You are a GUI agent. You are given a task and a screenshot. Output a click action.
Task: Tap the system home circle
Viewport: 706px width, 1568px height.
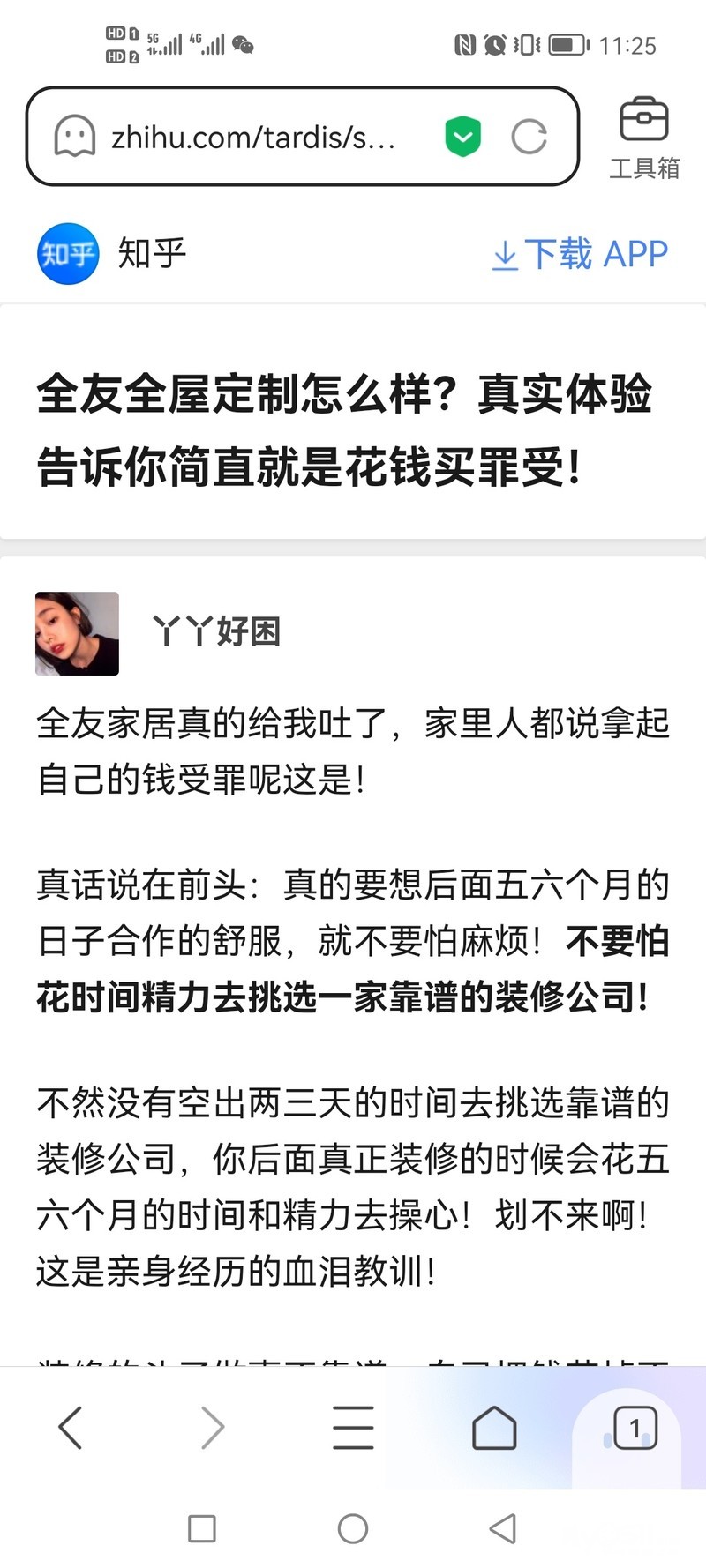pyautogui.click(x=353, y=1528)
